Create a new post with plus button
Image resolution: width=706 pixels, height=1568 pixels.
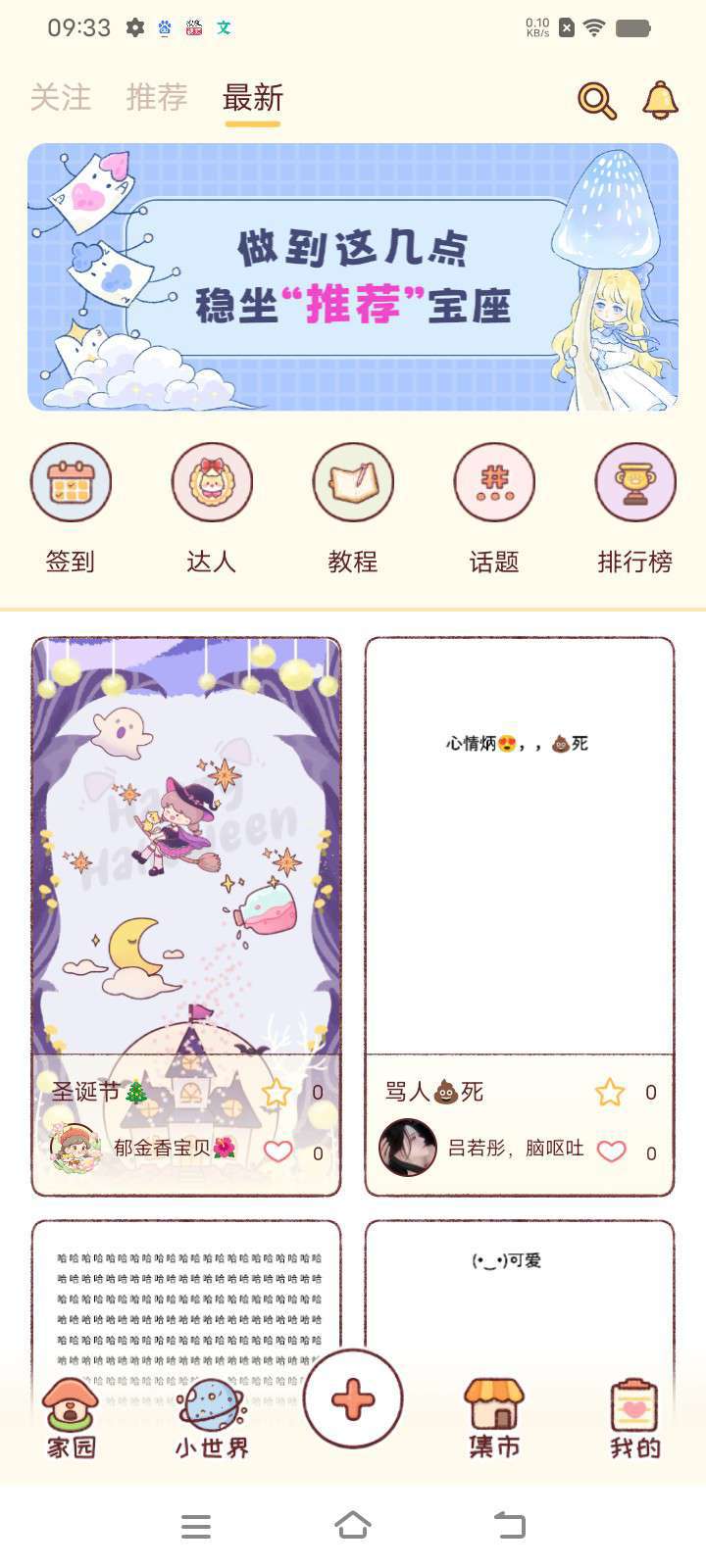click(353, 1399)
